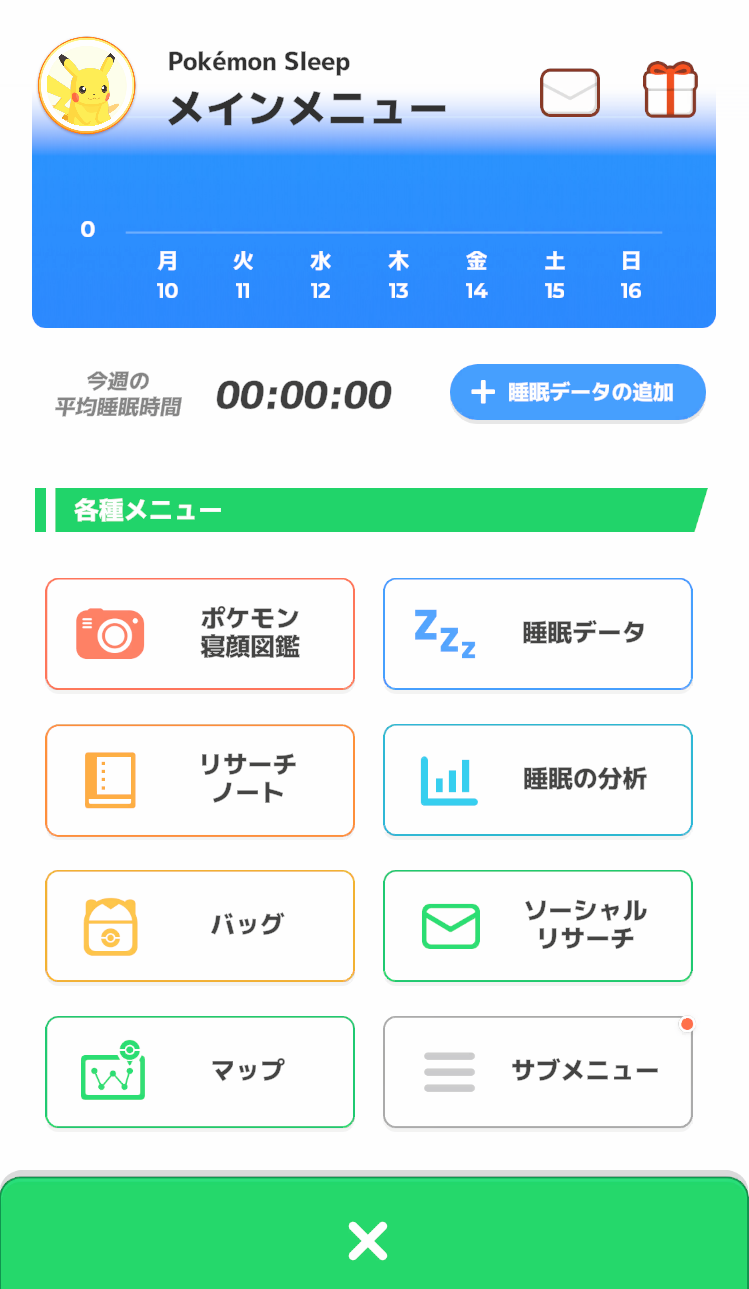Viewport: 749px width, 1289px height.
Task: Tap the Pikachu profile icon
Action: [x=86, y=86]
